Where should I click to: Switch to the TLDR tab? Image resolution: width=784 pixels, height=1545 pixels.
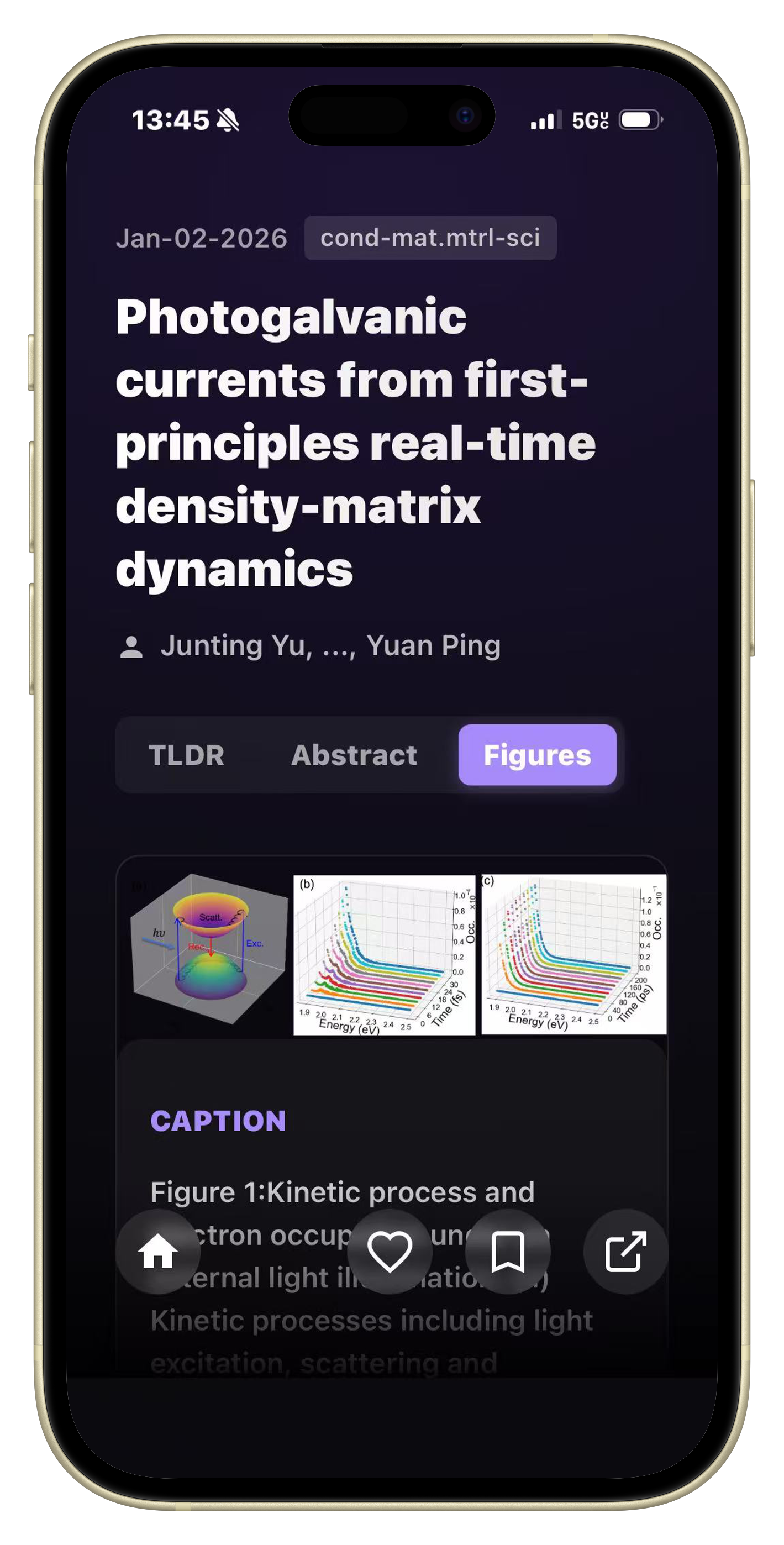coord(188,755)
